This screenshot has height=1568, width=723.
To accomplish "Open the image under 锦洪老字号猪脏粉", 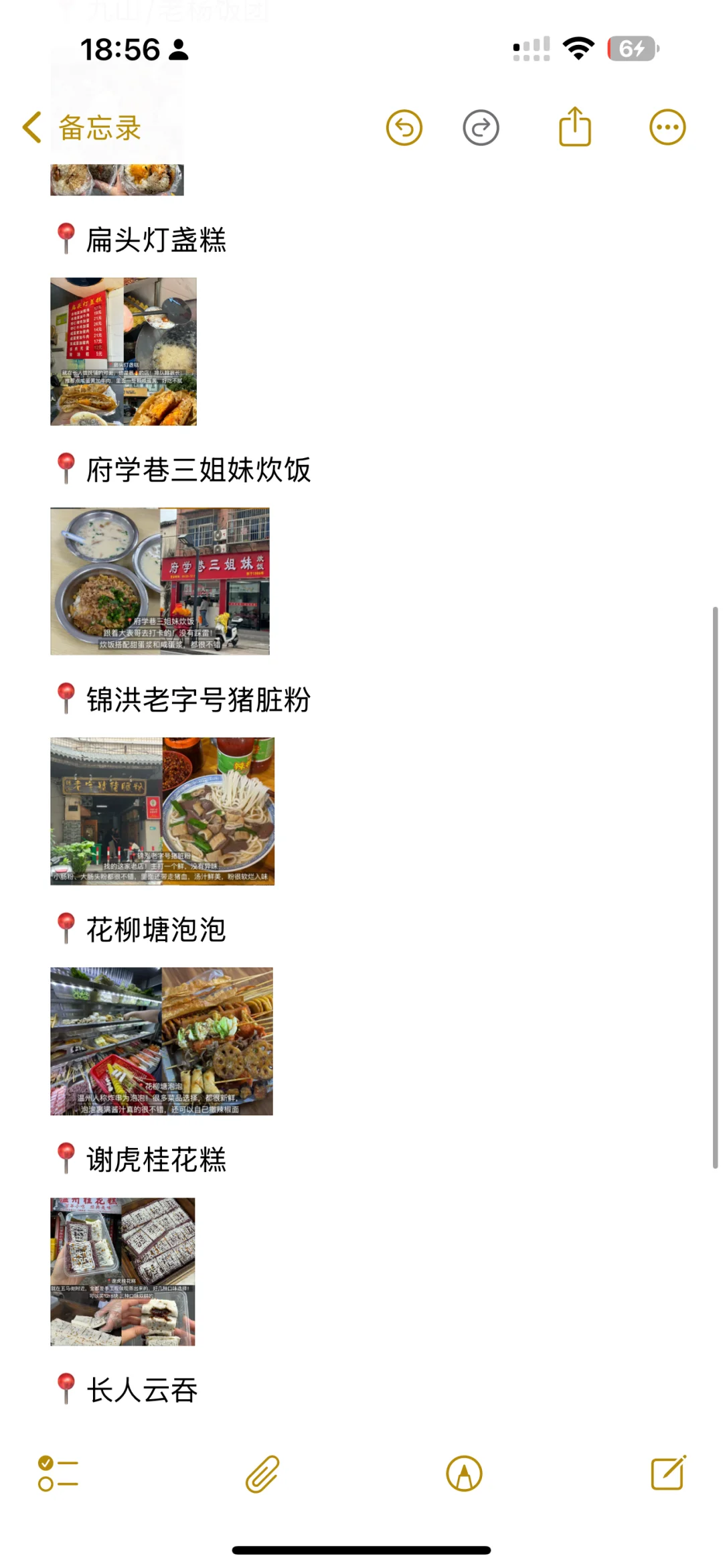I will 162,811.
